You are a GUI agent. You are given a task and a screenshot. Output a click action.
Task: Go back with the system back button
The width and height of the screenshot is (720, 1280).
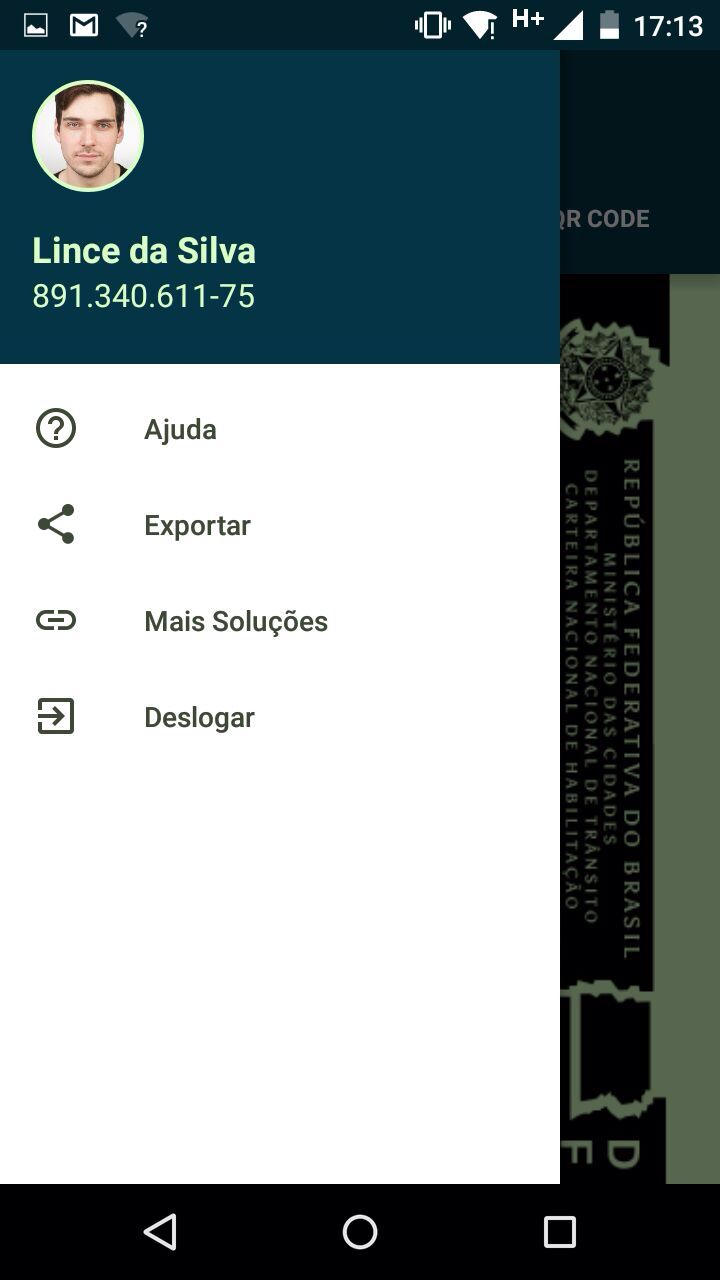160,1232
